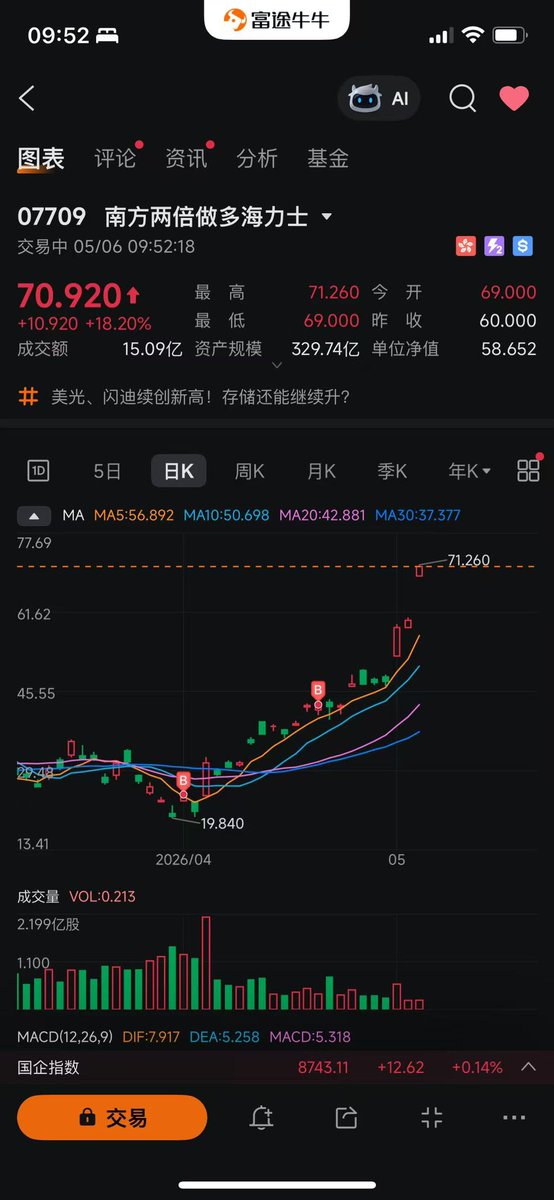Image resolution: width=554 pixels, height=1200 pixels.
Task: Open the AI assistant
Action: (x=379, y=98)
